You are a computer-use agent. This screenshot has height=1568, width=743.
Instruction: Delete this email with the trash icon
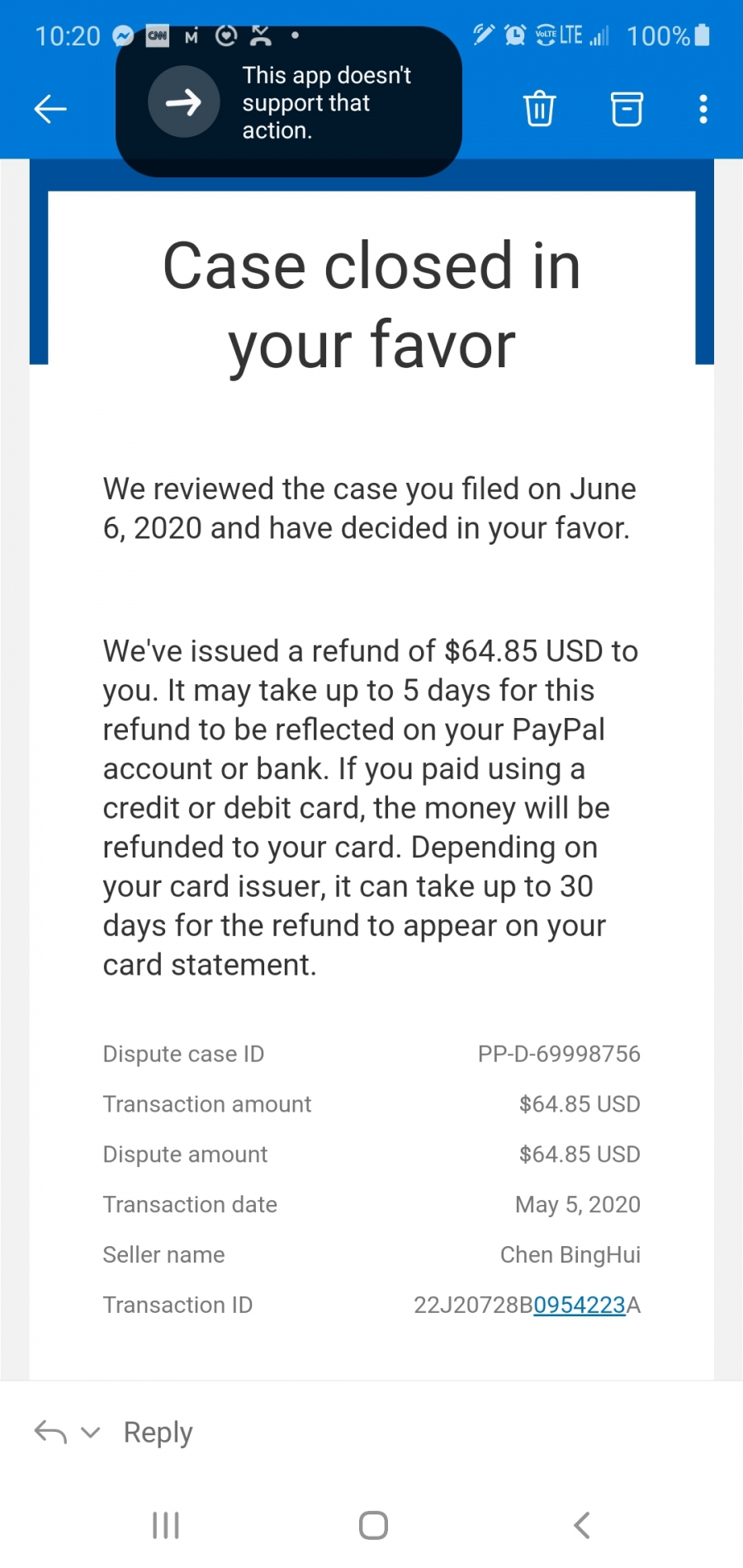[539, 108]
